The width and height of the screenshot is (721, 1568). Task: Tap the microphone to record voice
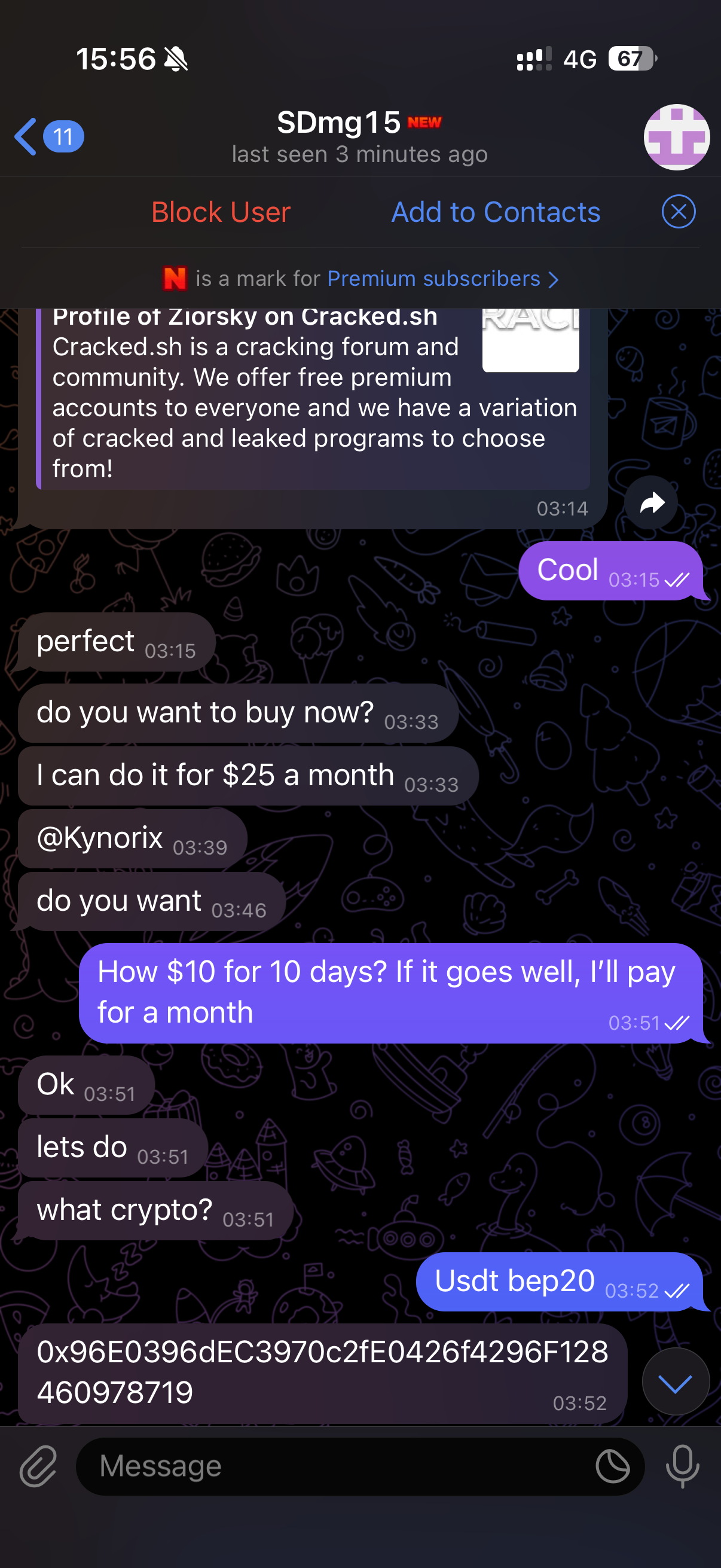click(682, 1466)
